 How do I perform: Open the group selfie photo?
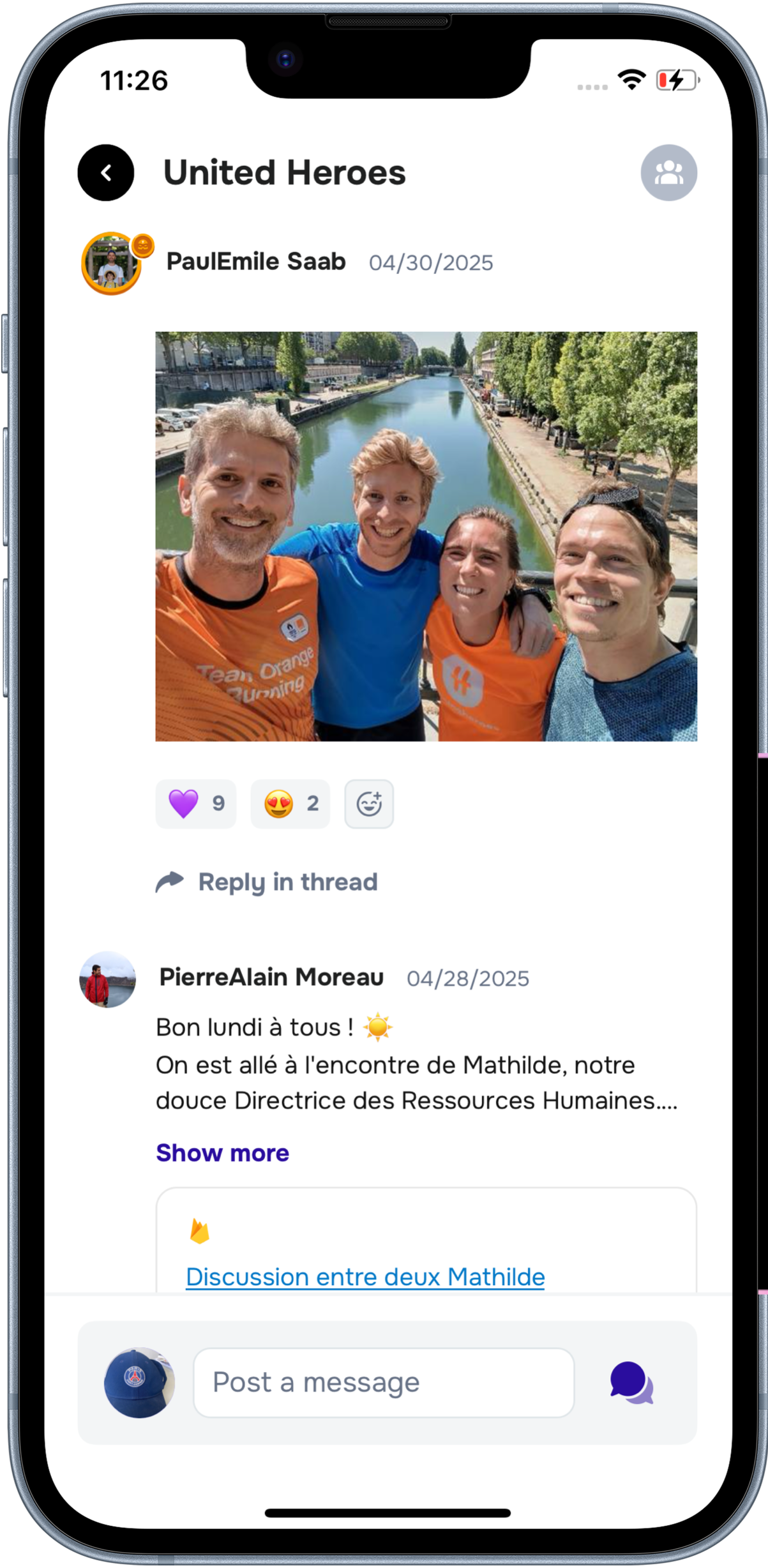click(x=426, y=536)
